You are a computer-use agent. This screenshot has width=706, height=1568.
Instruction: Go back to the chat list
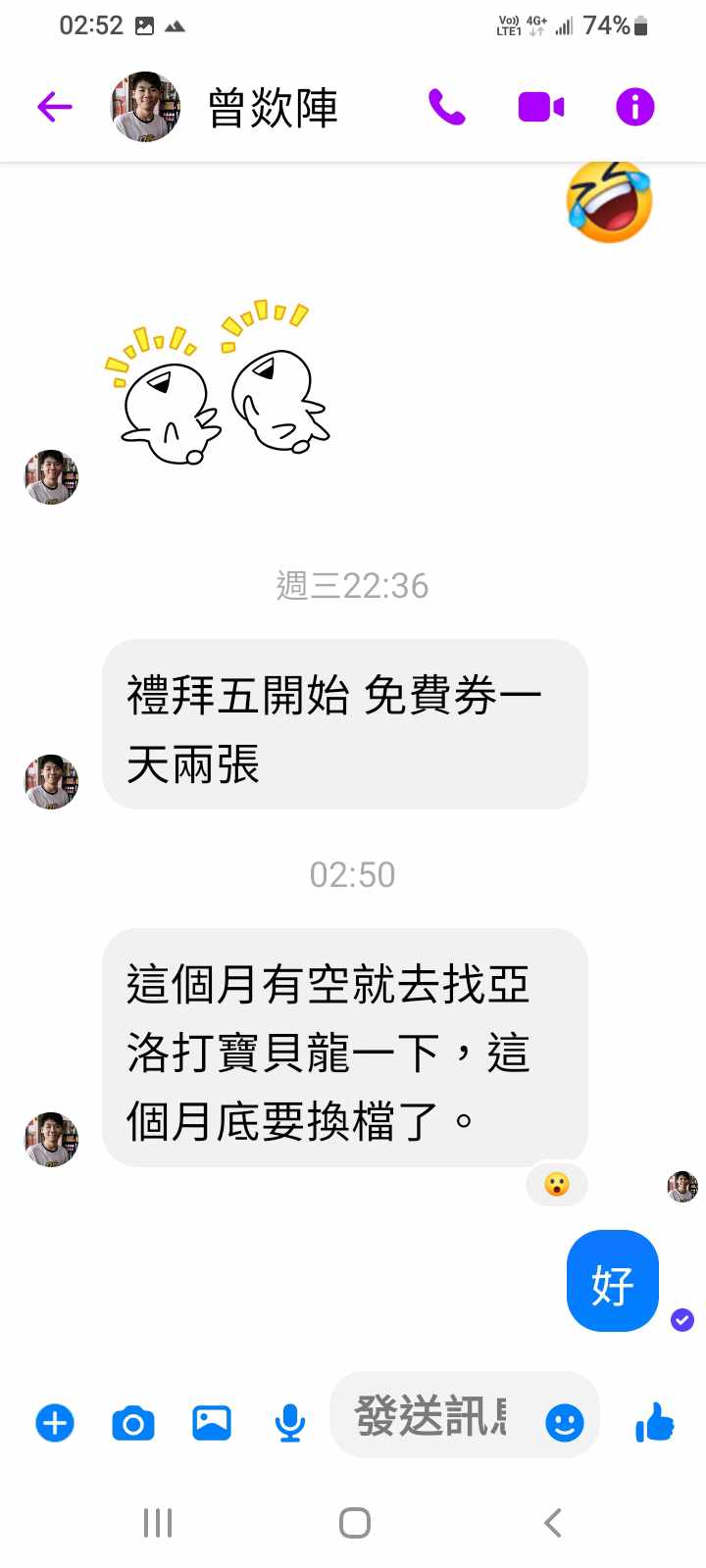(x=55, y=107)
